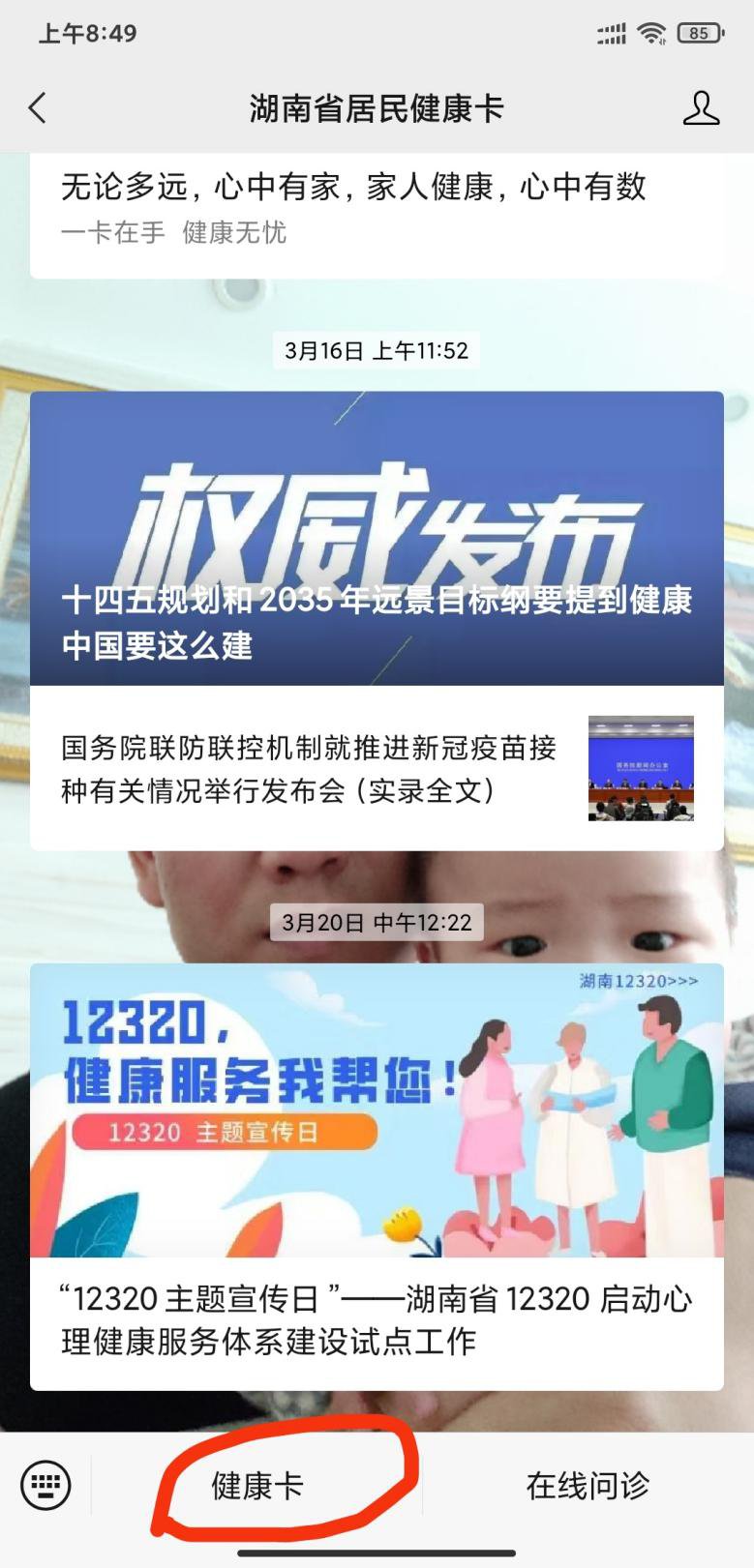This screenshot has height=1568, width=754.
Task: Read the 国务院联防联控机制 发布会 article
Action: [x=376, y=768]
